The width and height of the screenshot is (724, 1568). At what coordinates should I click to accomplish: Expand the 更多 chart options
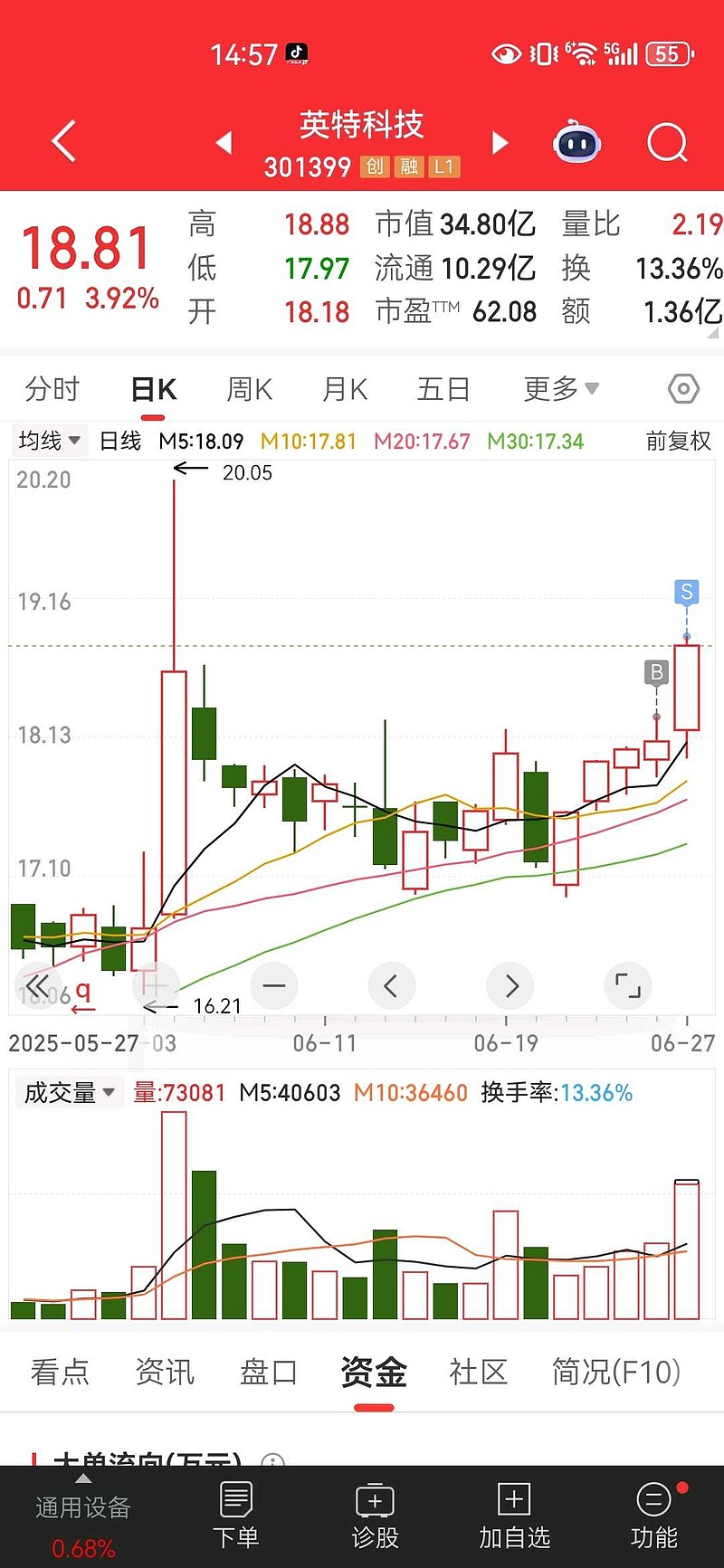561,389
